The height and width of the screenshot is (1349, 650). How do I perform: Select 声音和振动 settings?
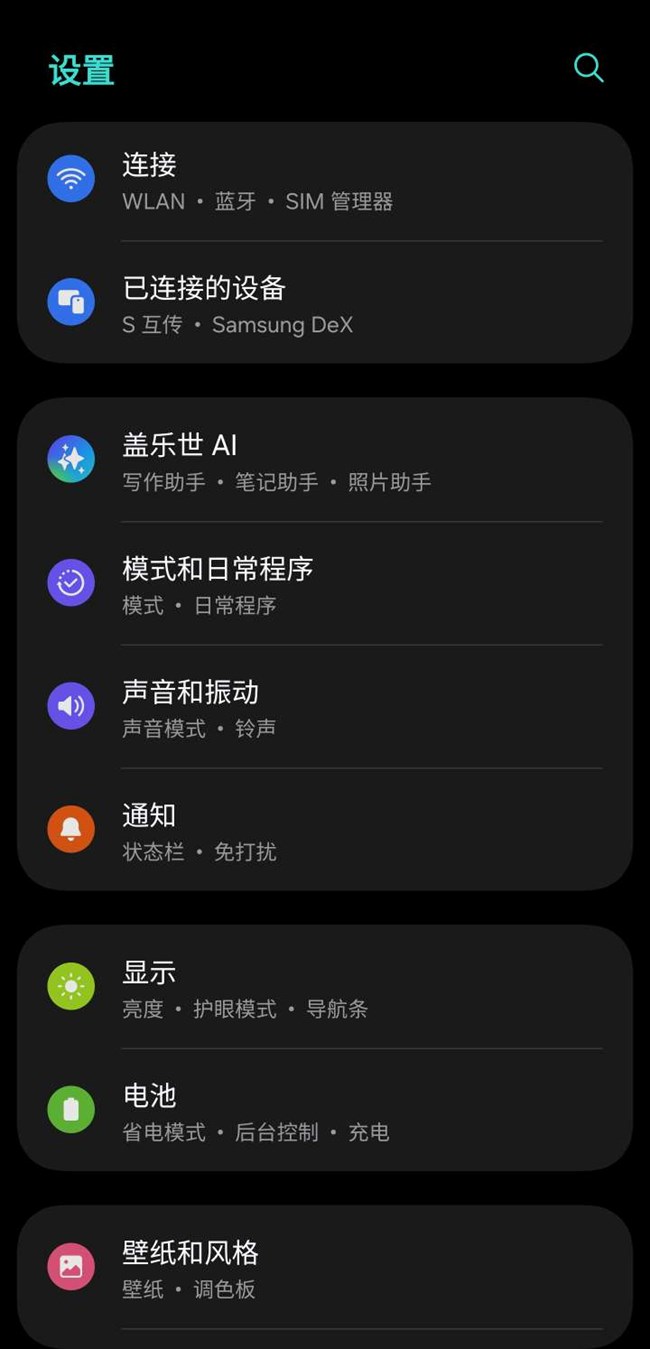click(x=325, y=707)
